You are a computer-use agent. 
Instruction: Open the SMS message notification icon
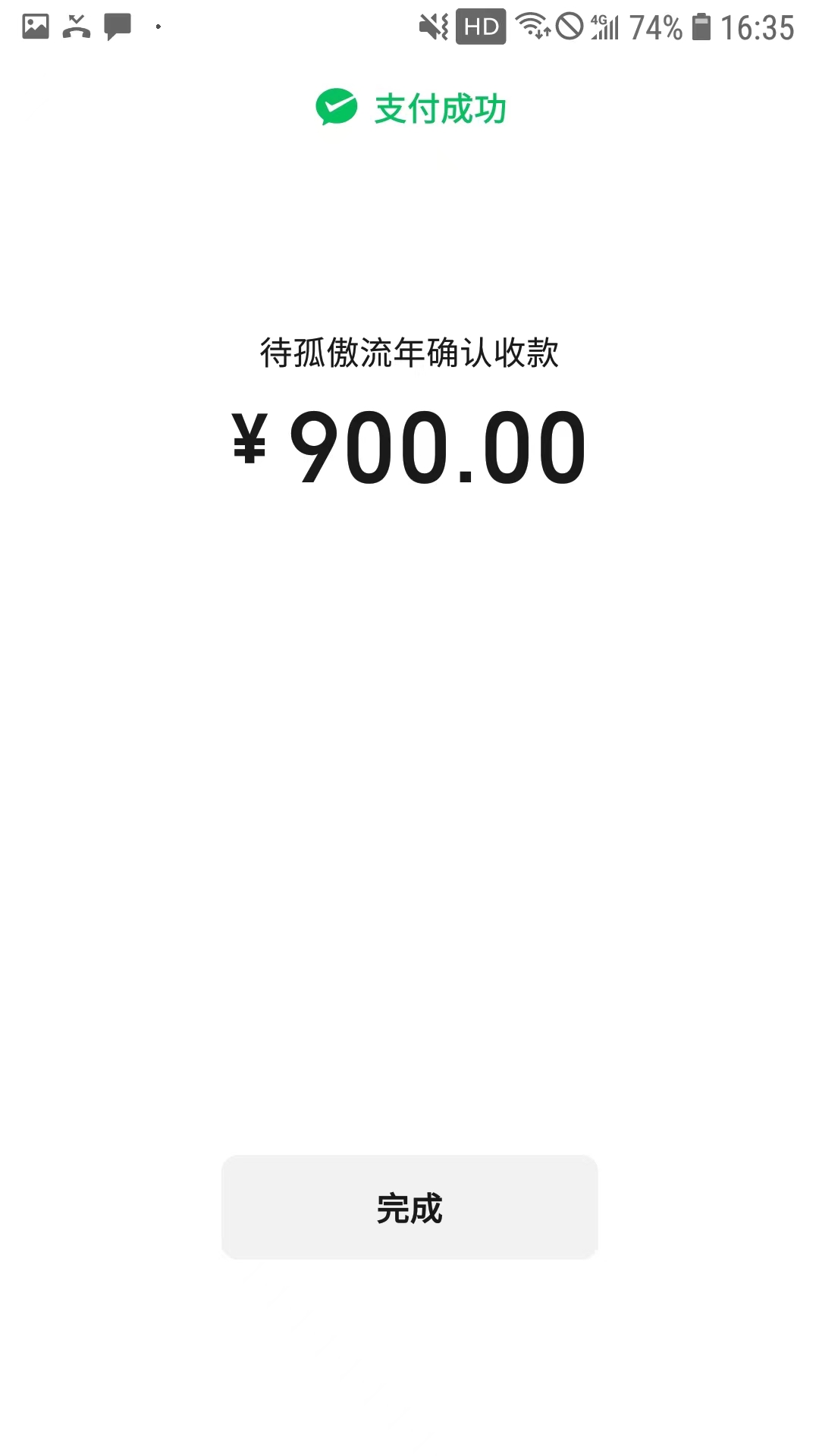[118, 27]
